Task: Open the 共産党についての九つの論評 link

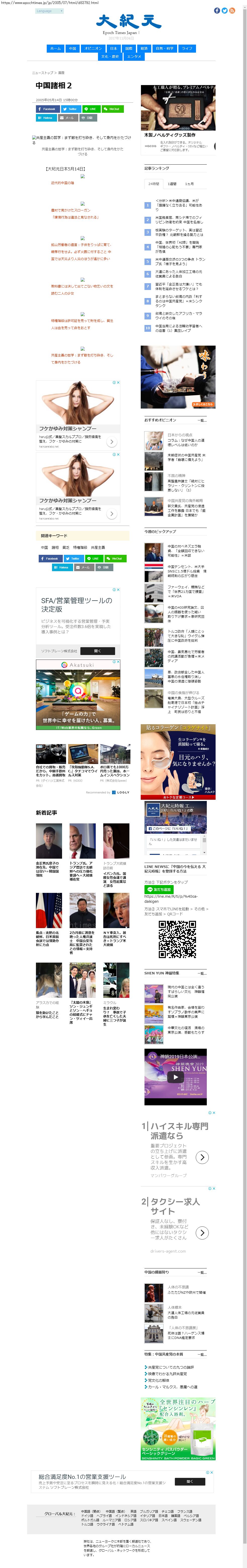Action: click(x=171, y=1367)
